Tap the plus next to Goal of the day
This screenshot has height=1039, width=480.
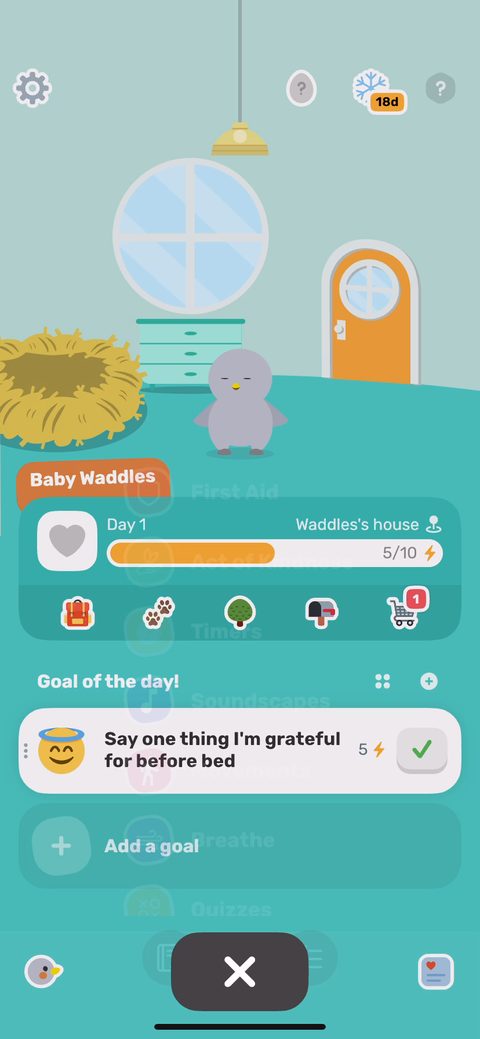point(429,681)
